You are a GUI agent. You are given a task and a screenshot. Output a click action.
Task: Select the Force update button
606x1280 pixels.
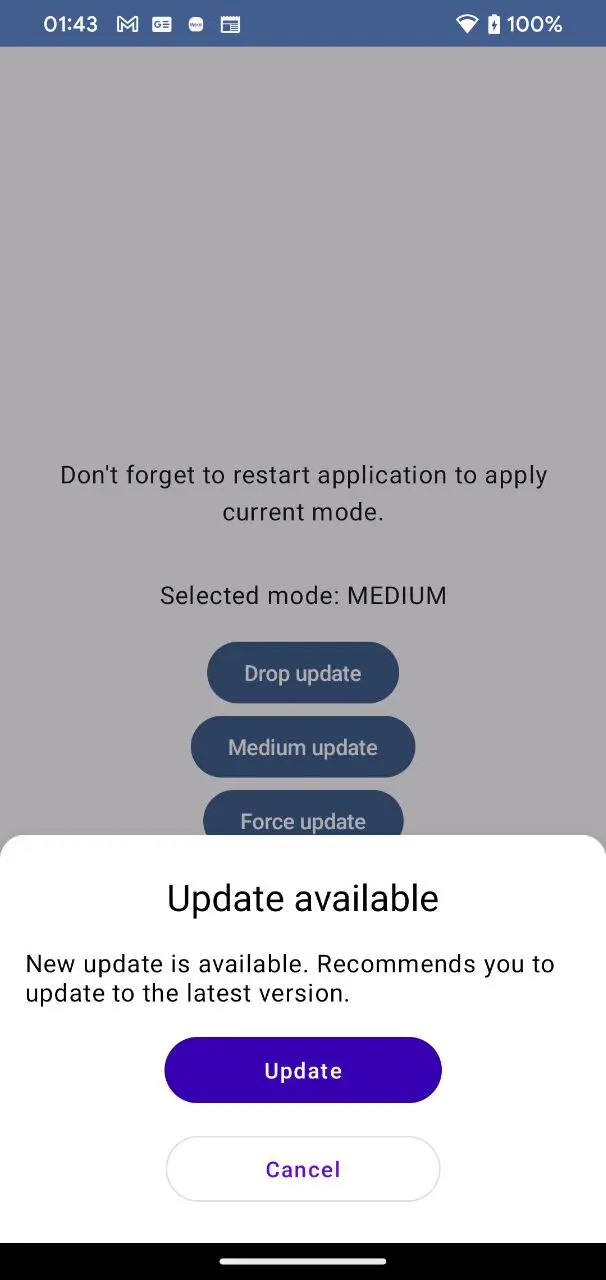pos(303,814)
